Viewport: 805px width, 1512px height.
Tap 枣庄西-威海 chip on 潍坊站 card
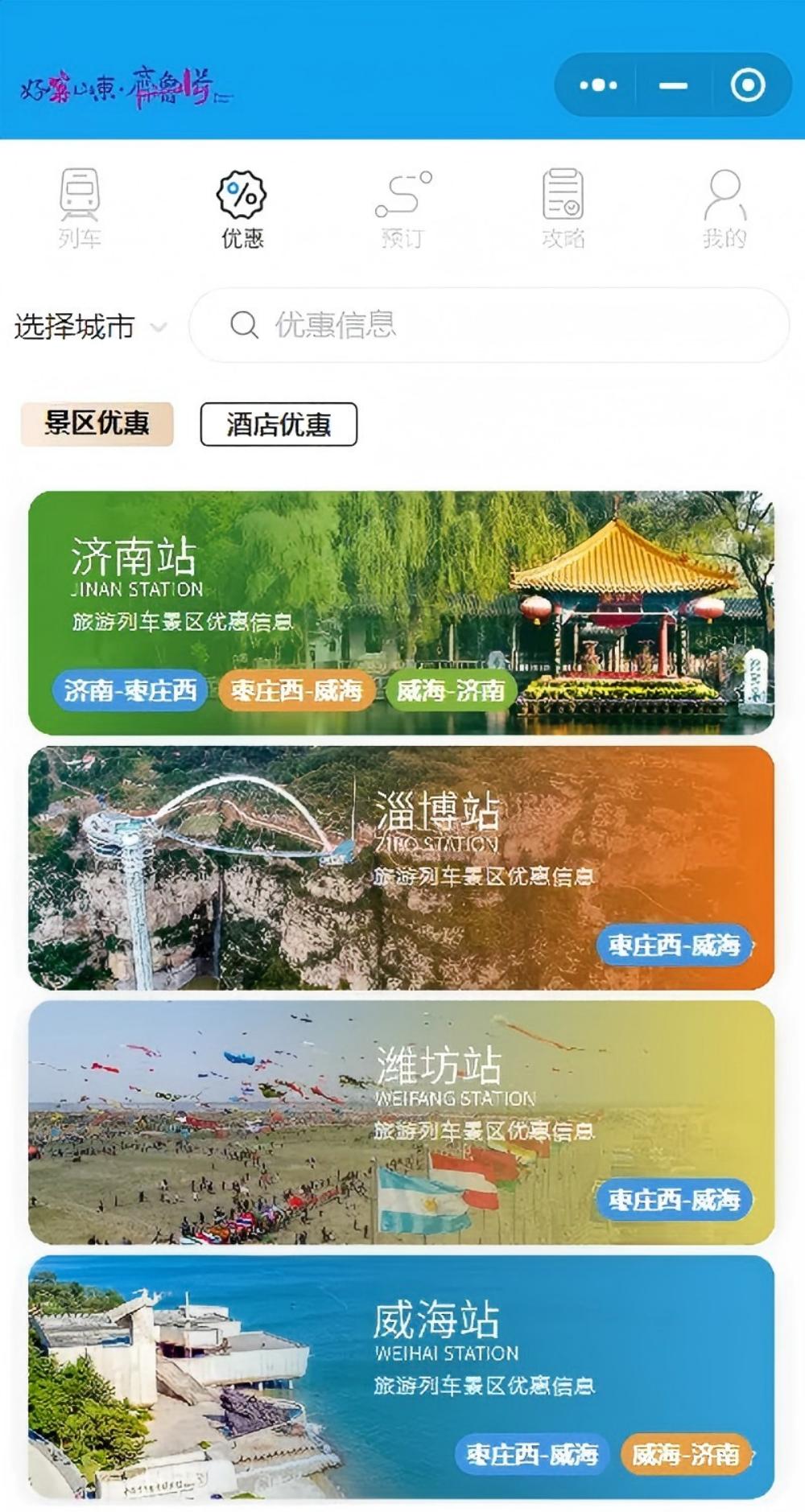(x=674, y=1200)
